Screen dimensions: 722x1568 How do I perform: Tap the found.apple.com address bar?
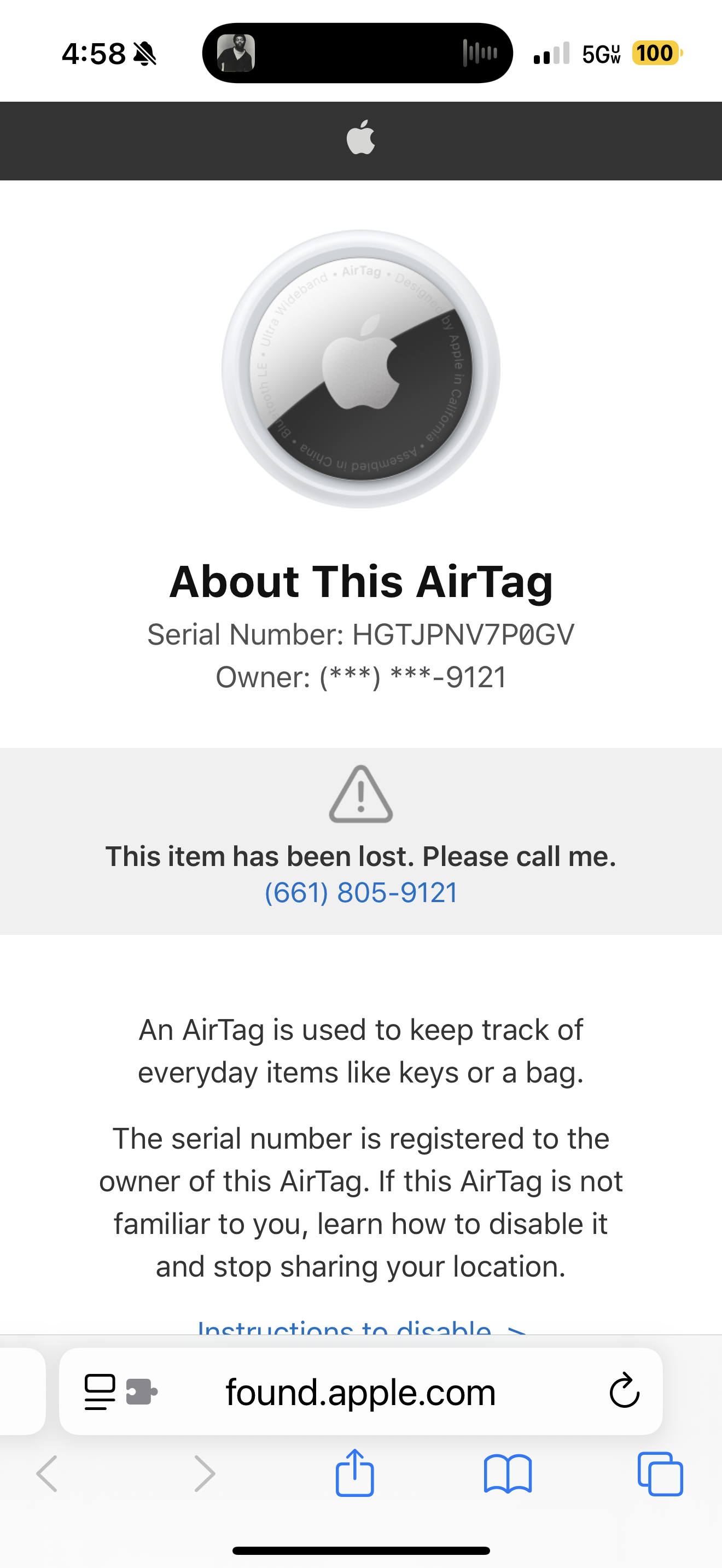(x=360, y=1392)
